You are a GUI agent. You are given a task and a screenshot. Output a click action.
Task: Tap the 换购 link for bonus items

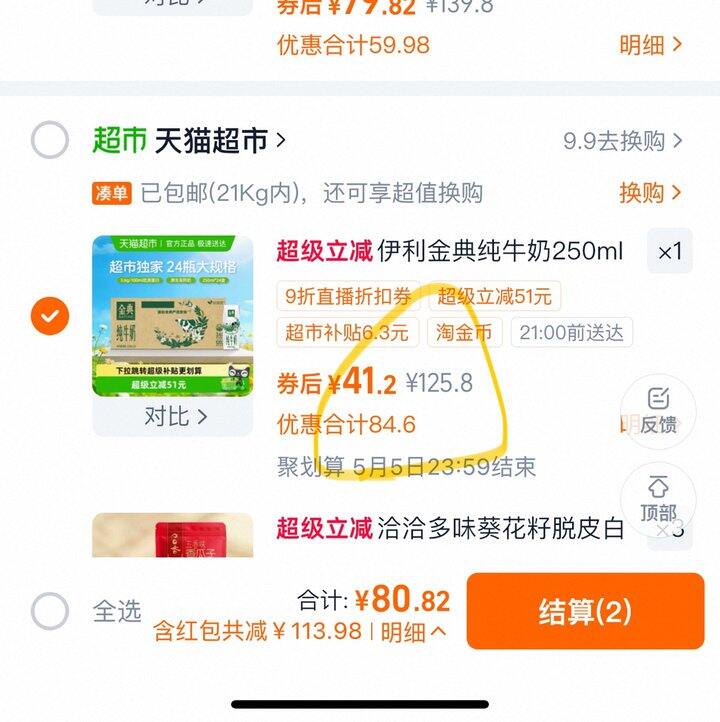(645, 188)
